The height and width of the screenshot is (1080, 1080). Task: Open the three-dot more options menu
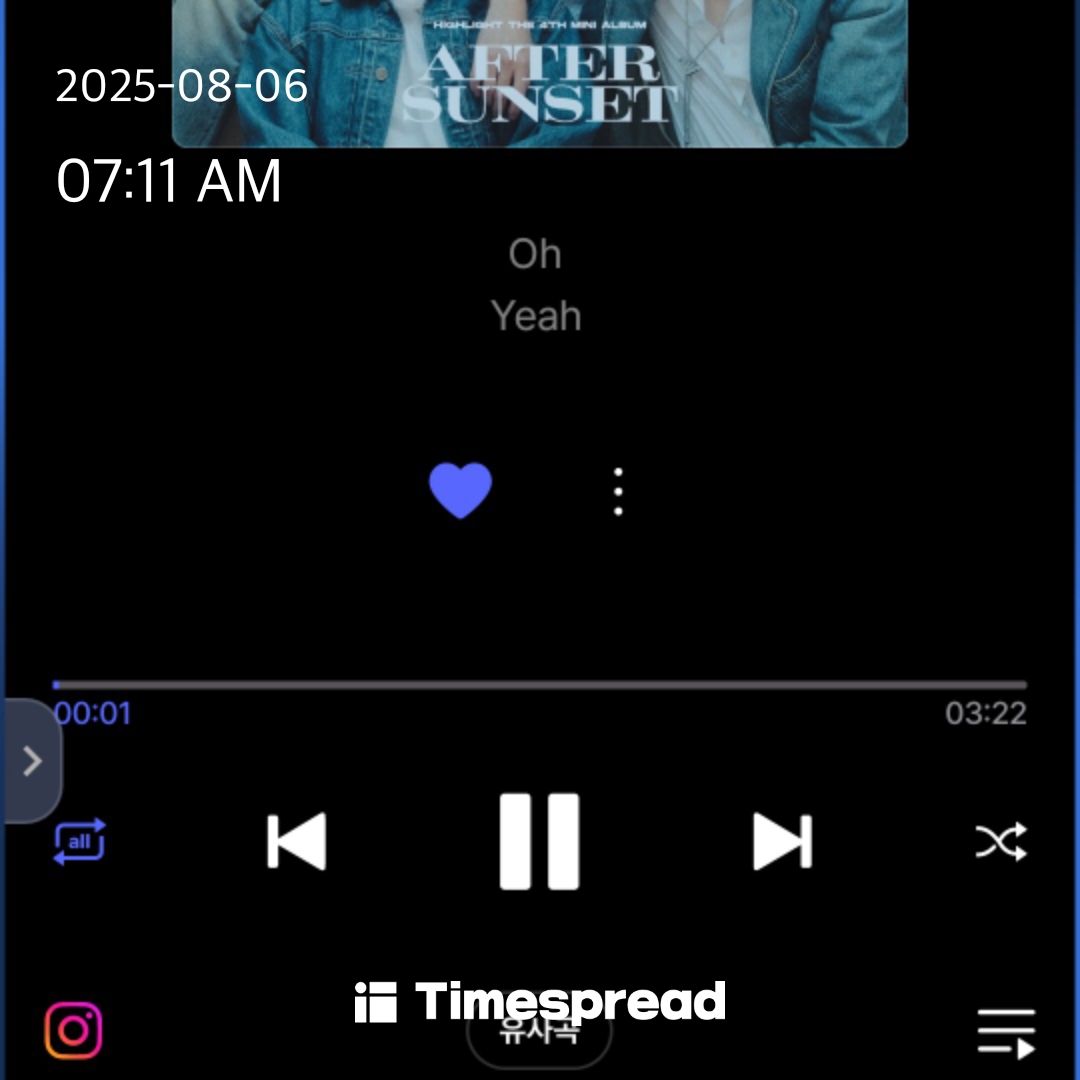618,491
